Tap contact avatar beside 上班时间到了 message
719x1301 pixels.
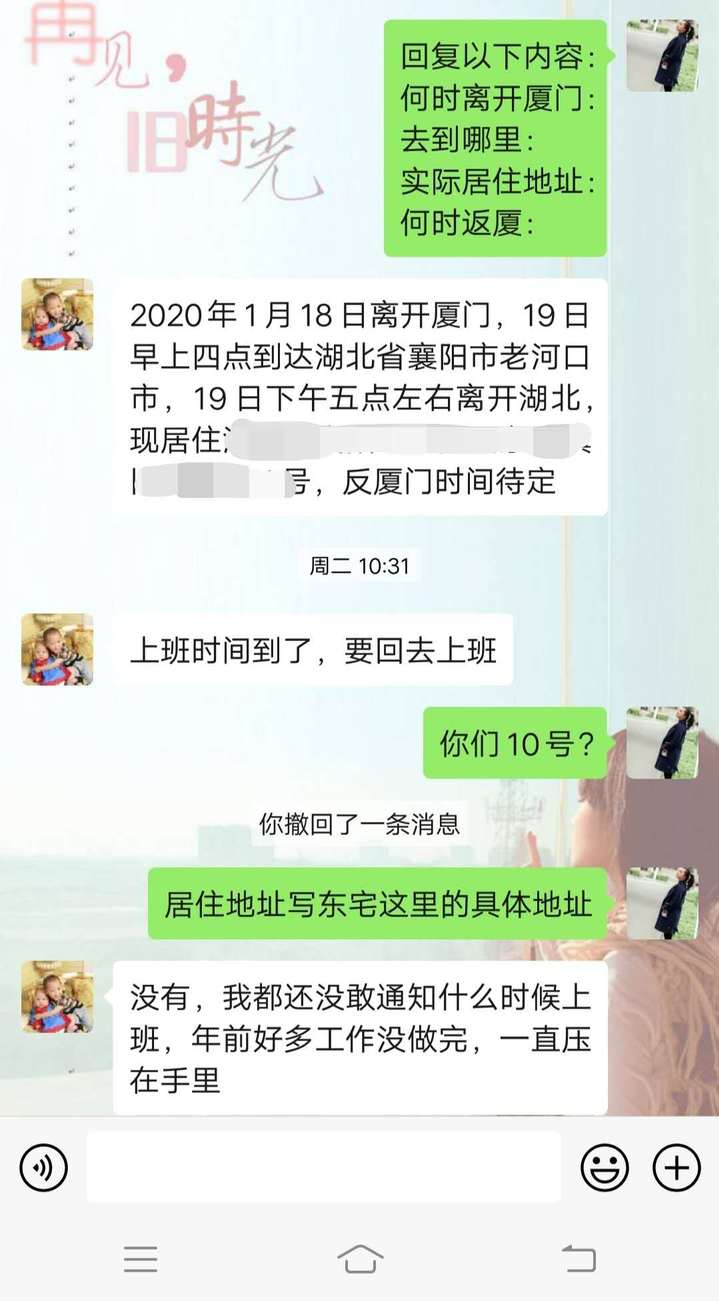[57, 649]
